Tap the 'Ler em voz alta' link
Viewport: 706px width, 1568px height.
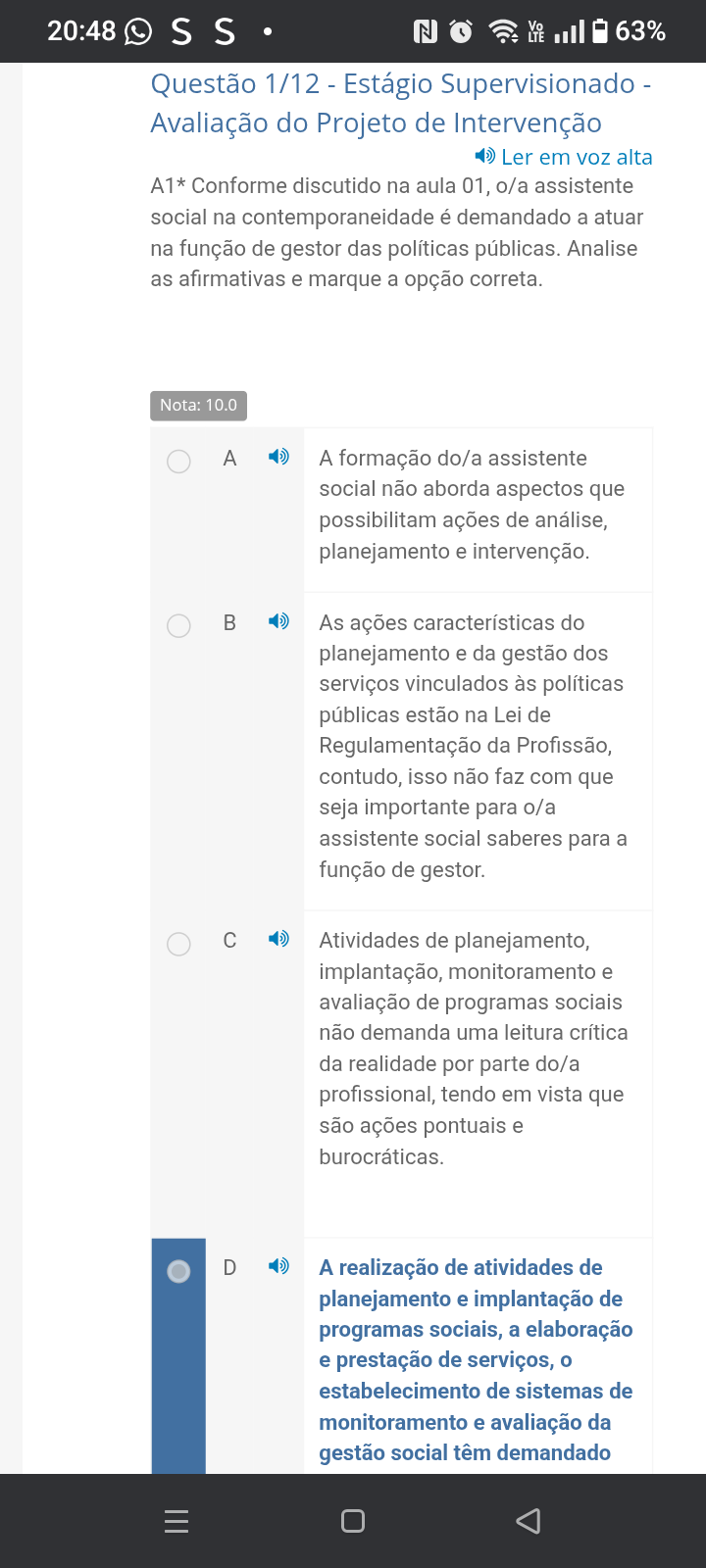(564, 157)
